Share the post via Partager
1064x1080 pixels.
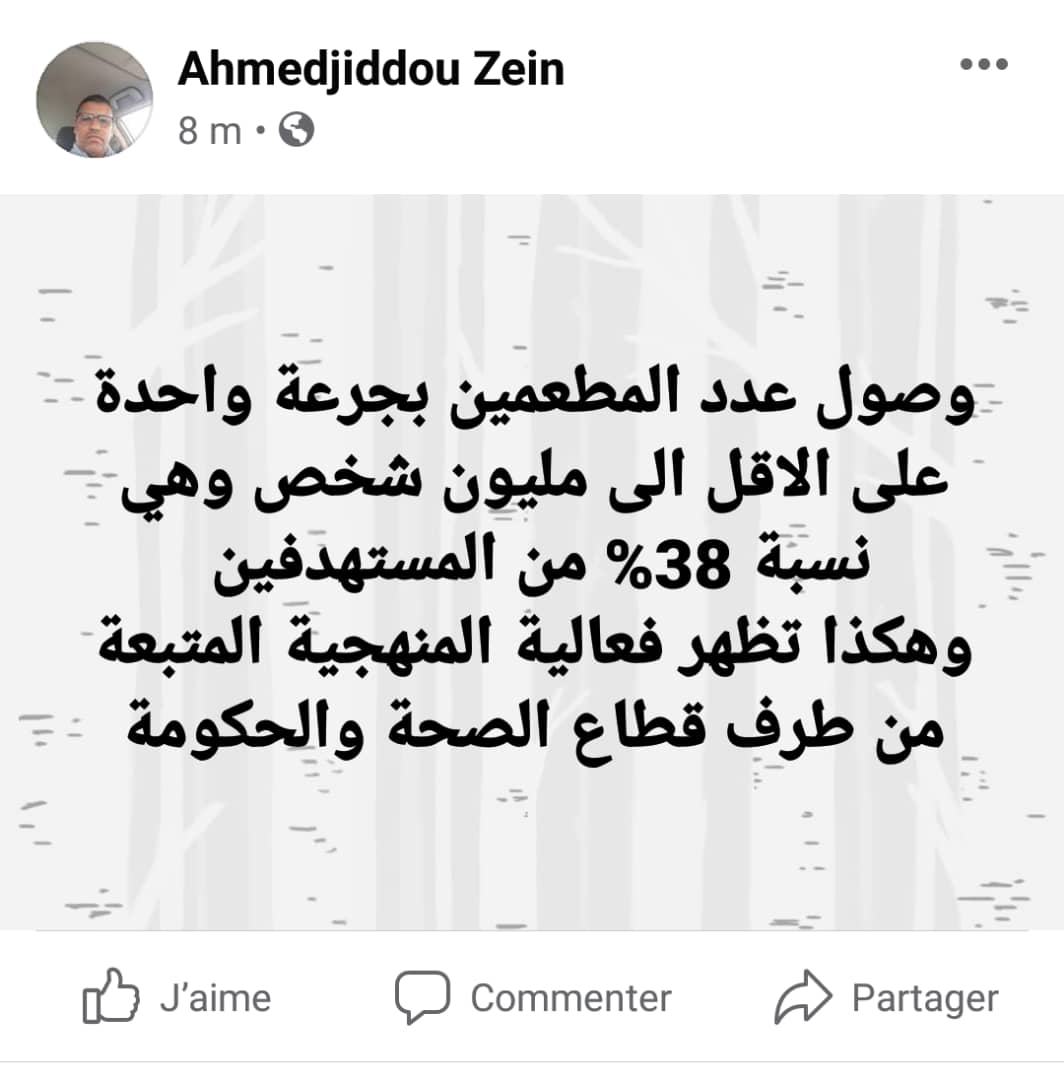(x=886, y=997)
